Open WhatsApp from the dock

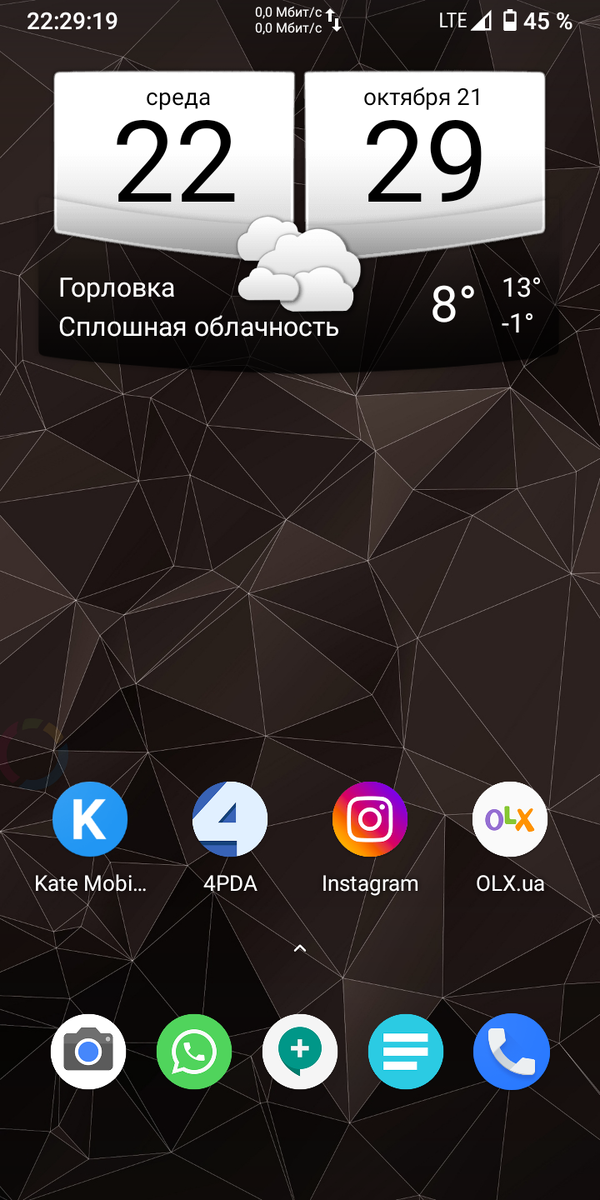[194, 1051]
